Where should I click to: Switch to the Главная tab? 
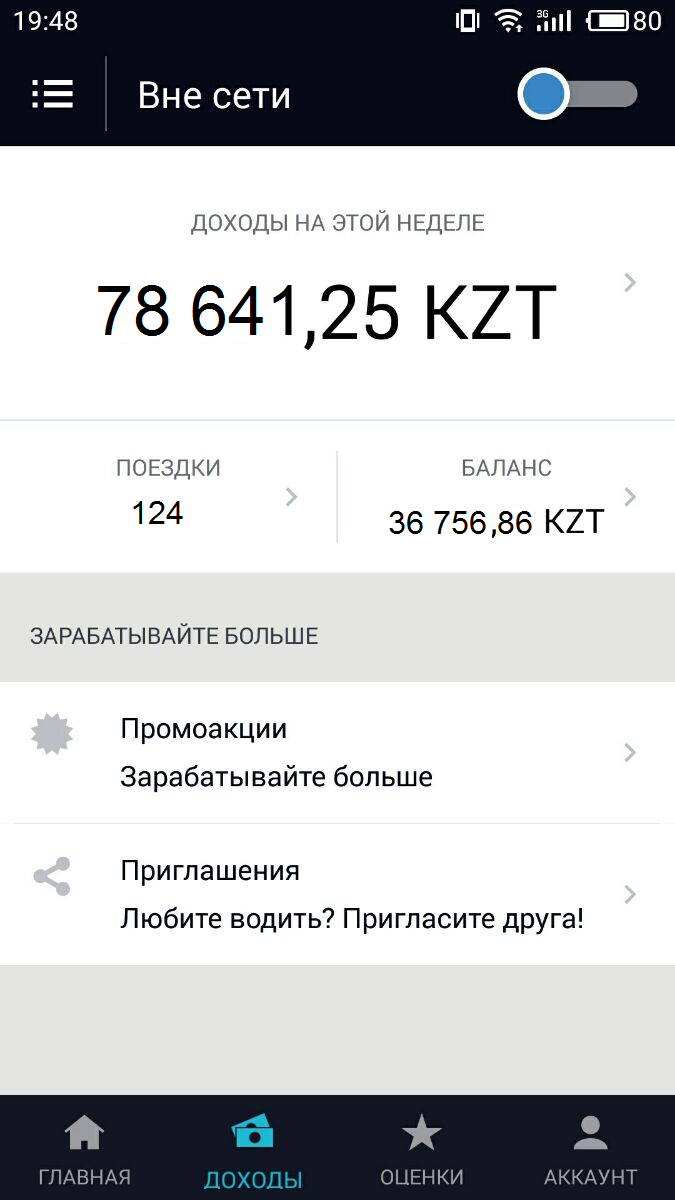click(x=84, y=1150)
